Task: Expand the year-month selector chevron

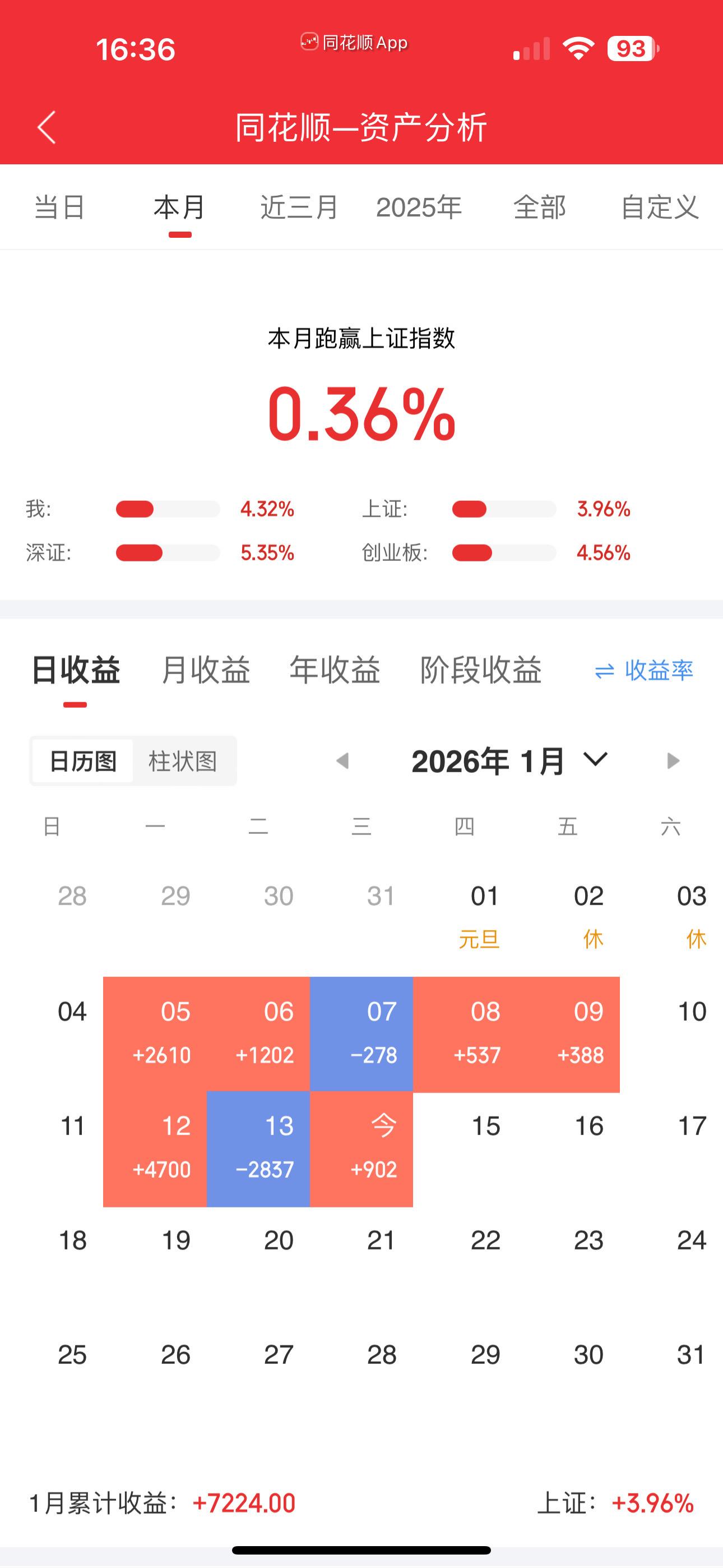Action: [594, 760]
